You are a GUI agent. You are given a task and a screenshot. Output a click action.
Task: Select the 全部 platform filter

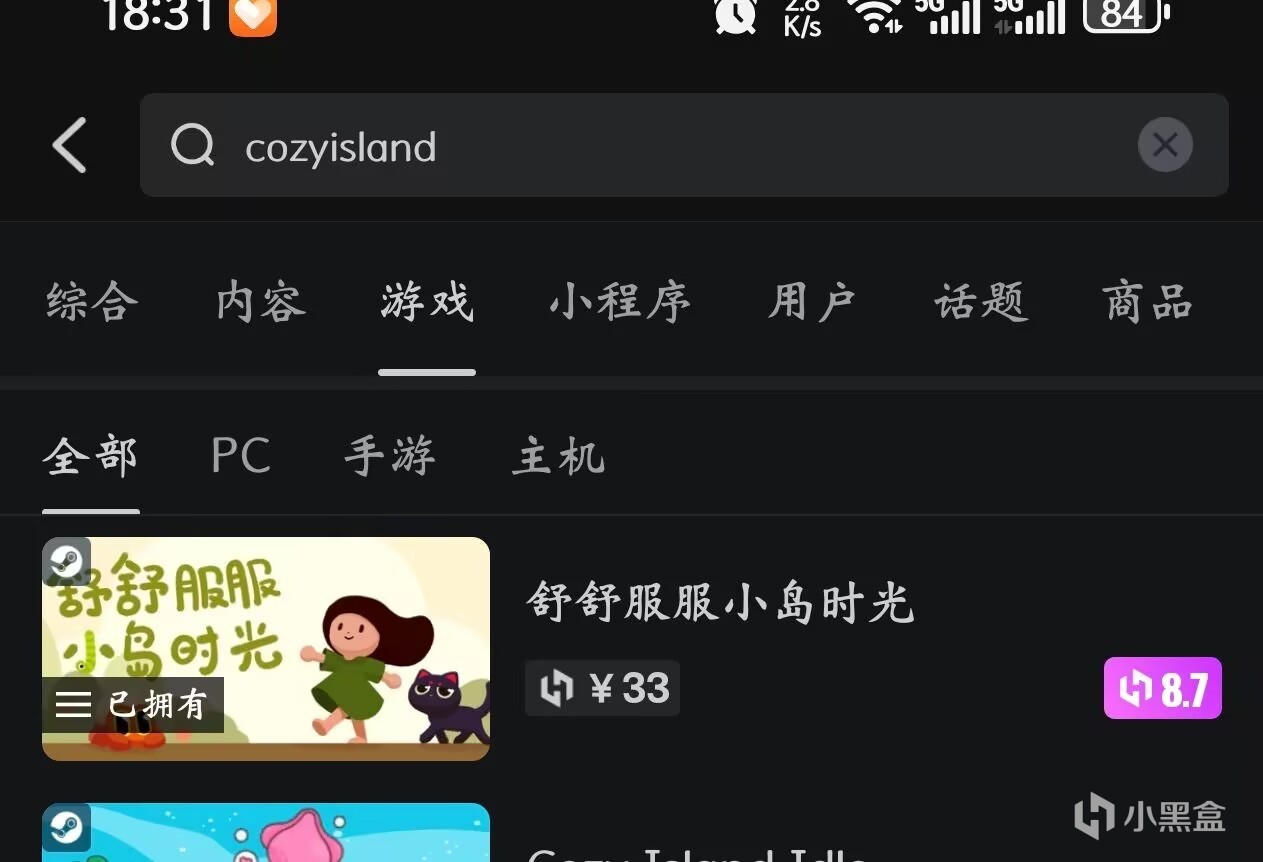[x=90, y=457]
